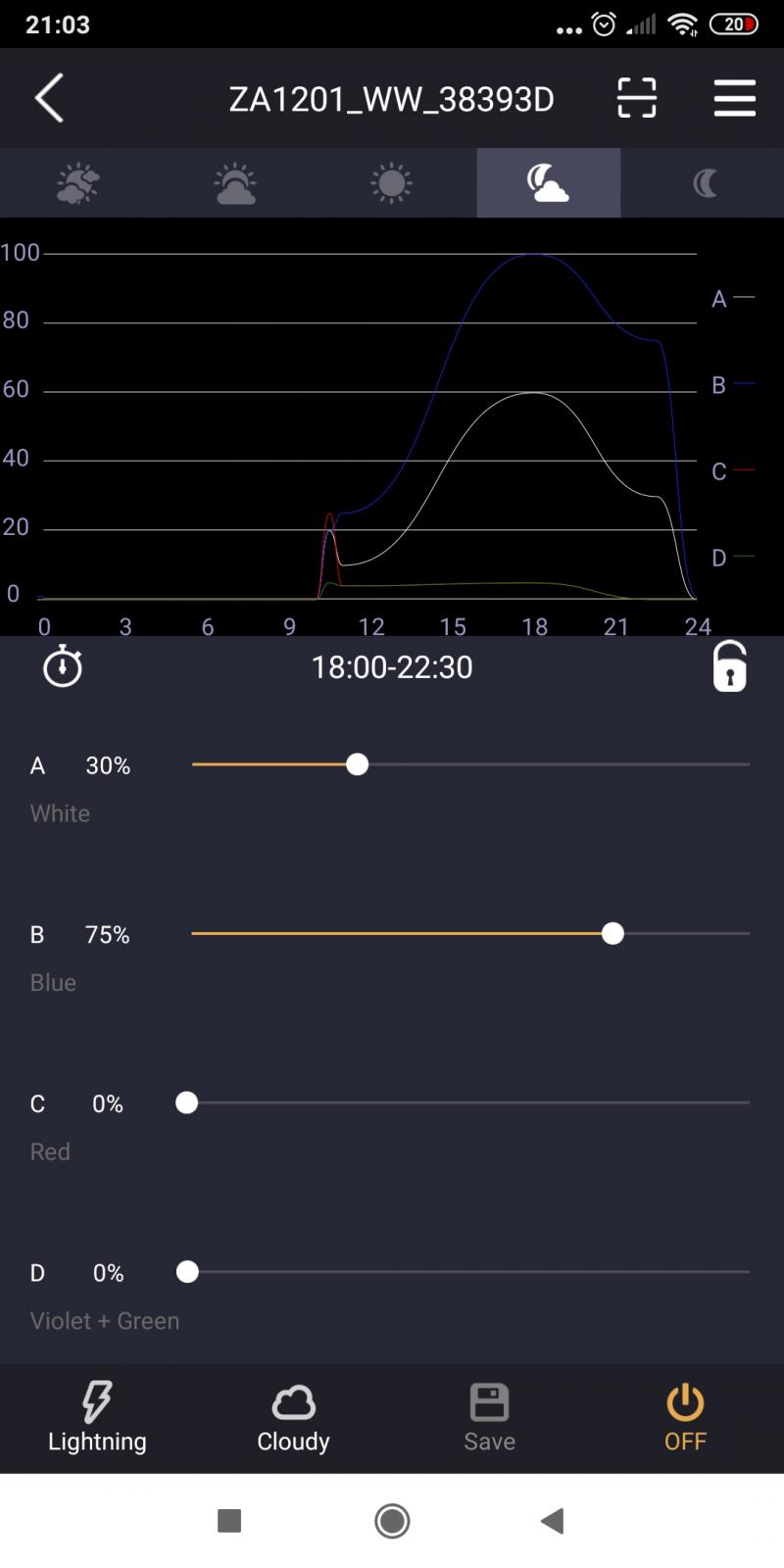Set the Red channel C slider

click(x=186, y=1103)
